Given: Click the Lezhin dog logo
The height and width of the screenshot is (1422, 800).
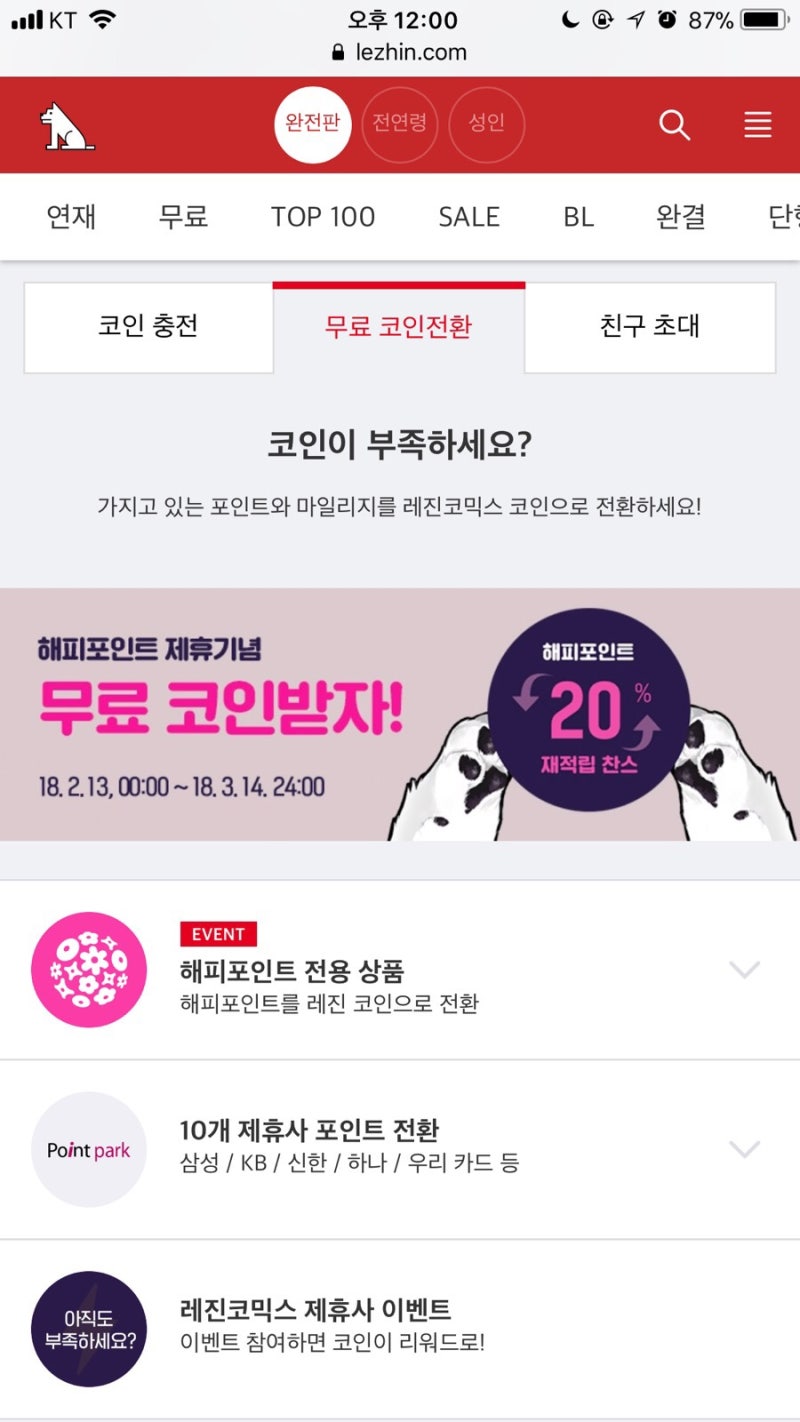Looking at the screenshot, I should 66,127.
